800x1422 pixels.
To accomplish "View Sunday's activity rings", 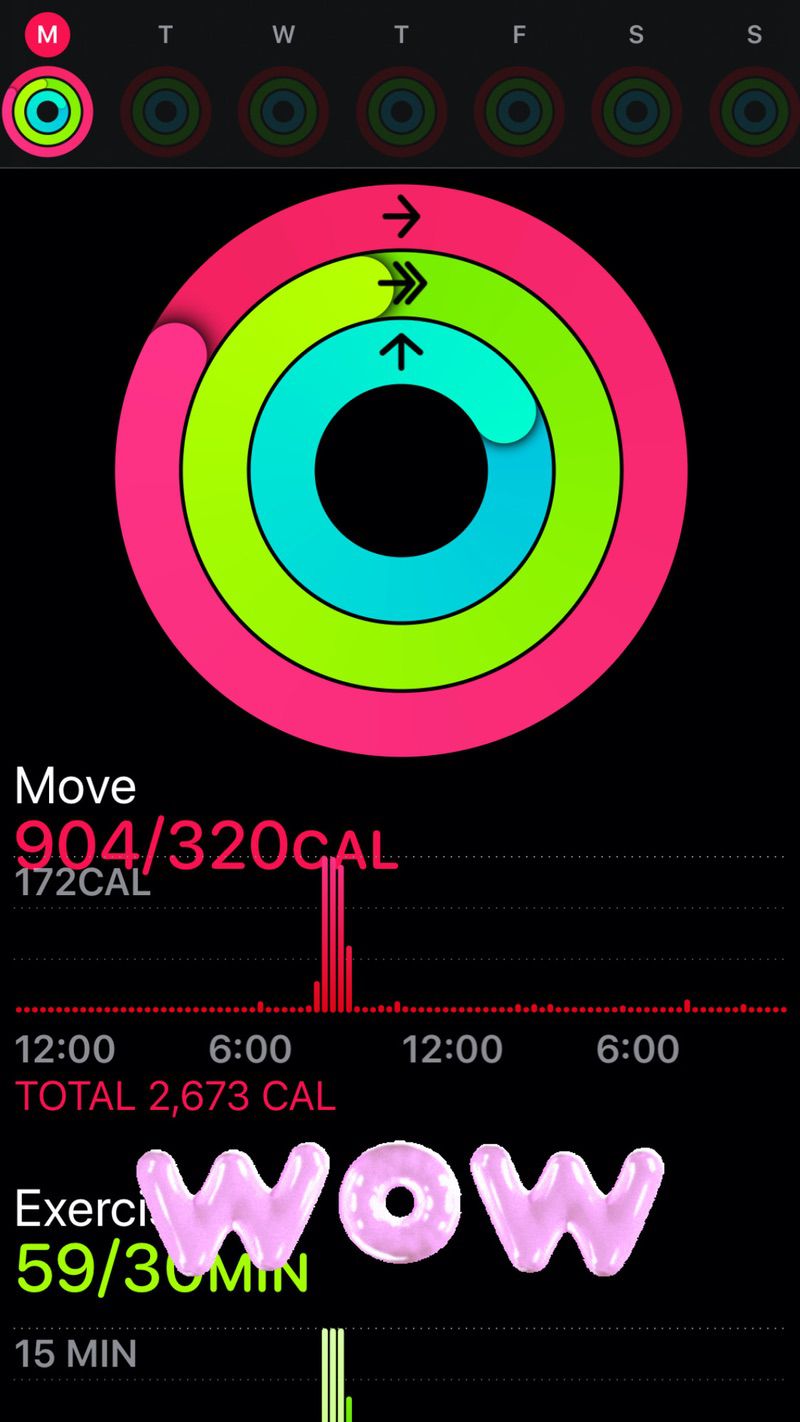I will [x=755, y=111].
